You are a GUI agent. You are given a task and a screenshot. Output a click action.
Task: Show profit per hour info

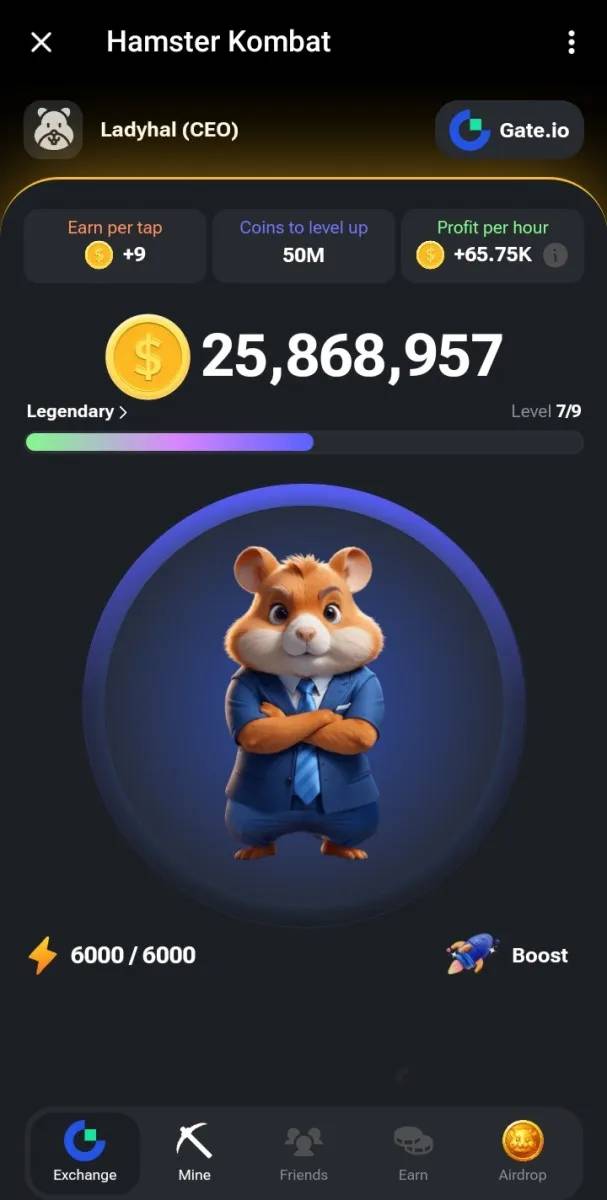(555, 255)
